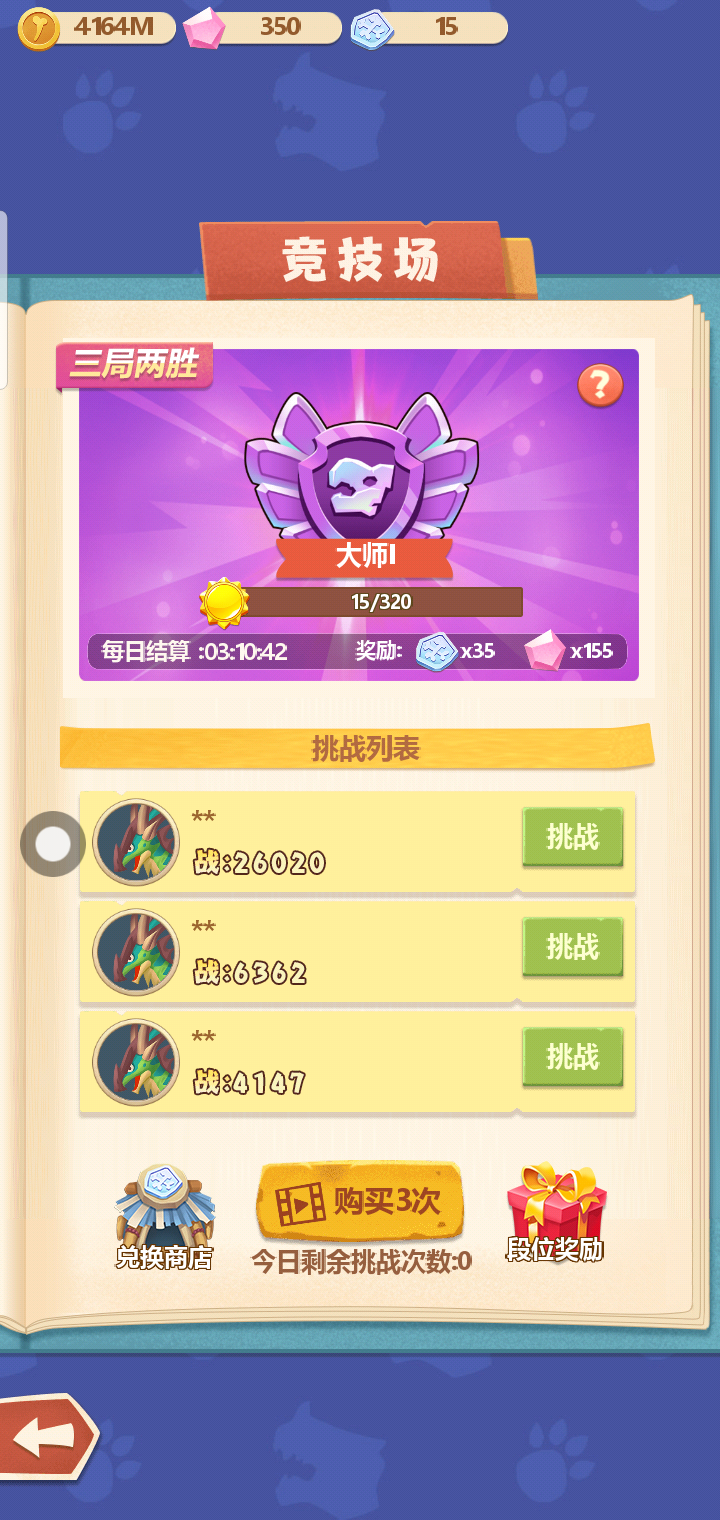Tap 购买3次 to buy more challenges
The image size is (720, 1520).
tap(360, 1202)
